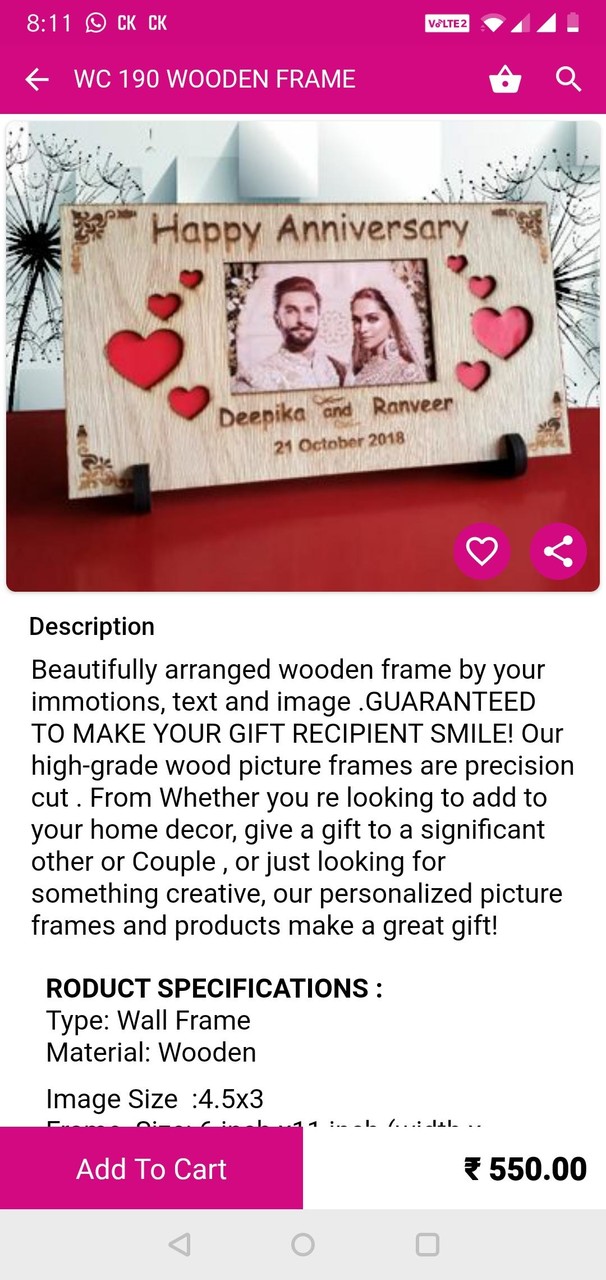
Task: Add this frame to wishlist
Action: (x=482, y=551)
